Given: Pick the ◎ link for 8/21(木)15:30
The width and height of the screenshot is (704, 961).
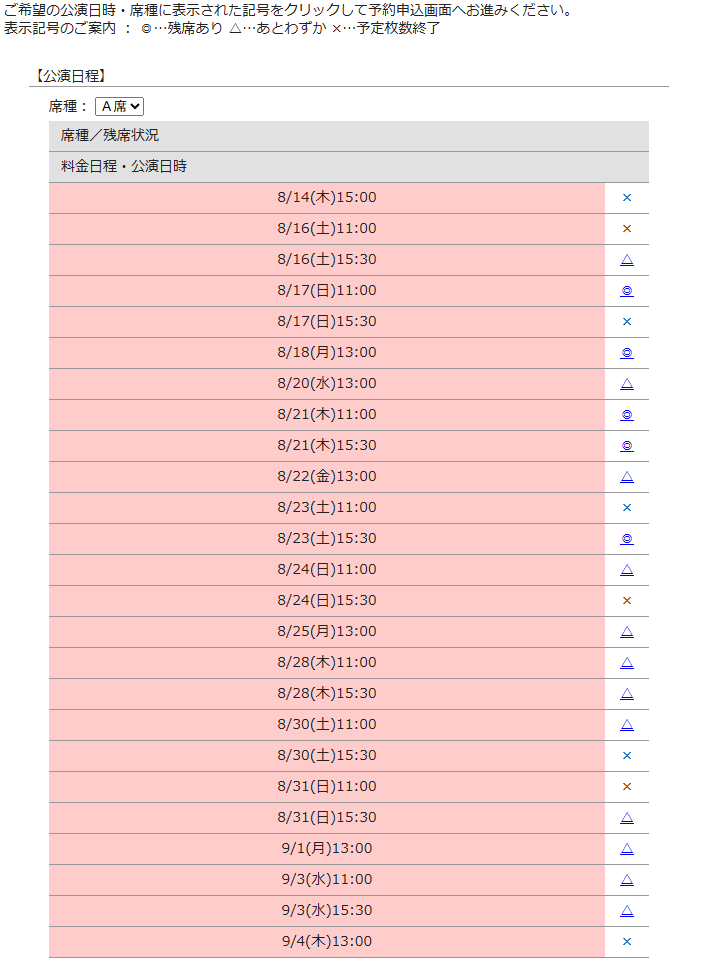Looking at the screenshot, I should pos(627,446).
